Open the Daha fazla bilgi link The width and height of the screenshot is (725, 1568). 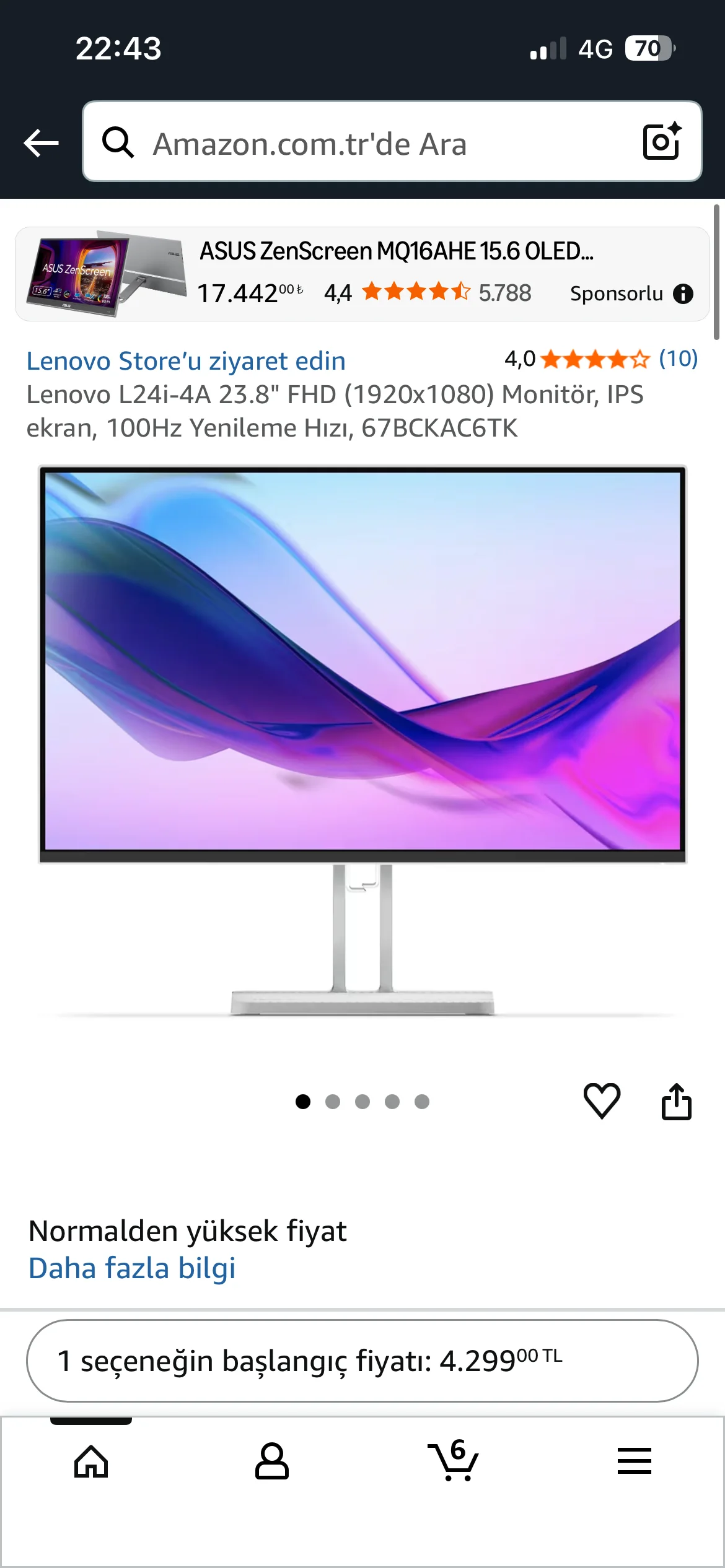[x=132, y=1268]
